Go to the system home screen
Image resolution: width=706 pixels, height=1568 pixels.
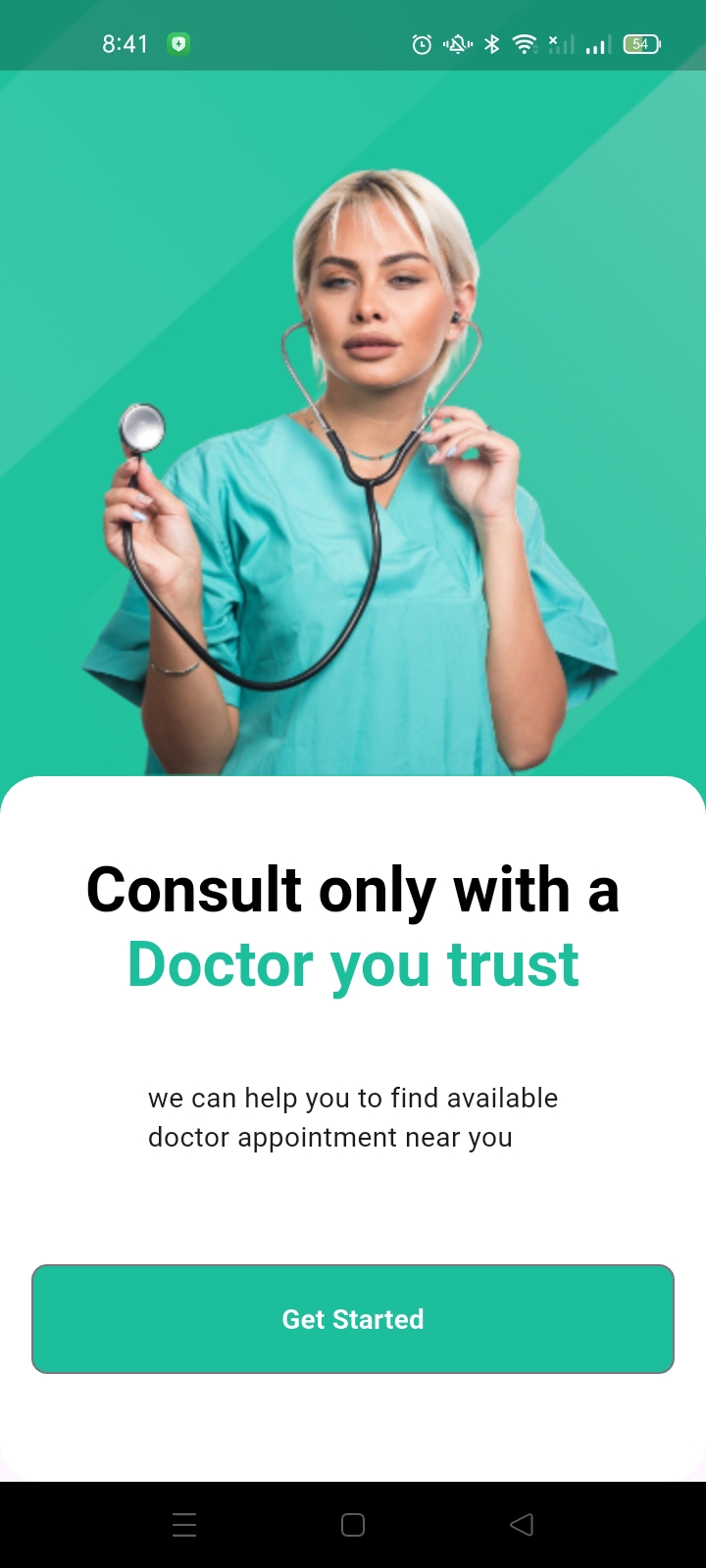tap(353, 1525)
